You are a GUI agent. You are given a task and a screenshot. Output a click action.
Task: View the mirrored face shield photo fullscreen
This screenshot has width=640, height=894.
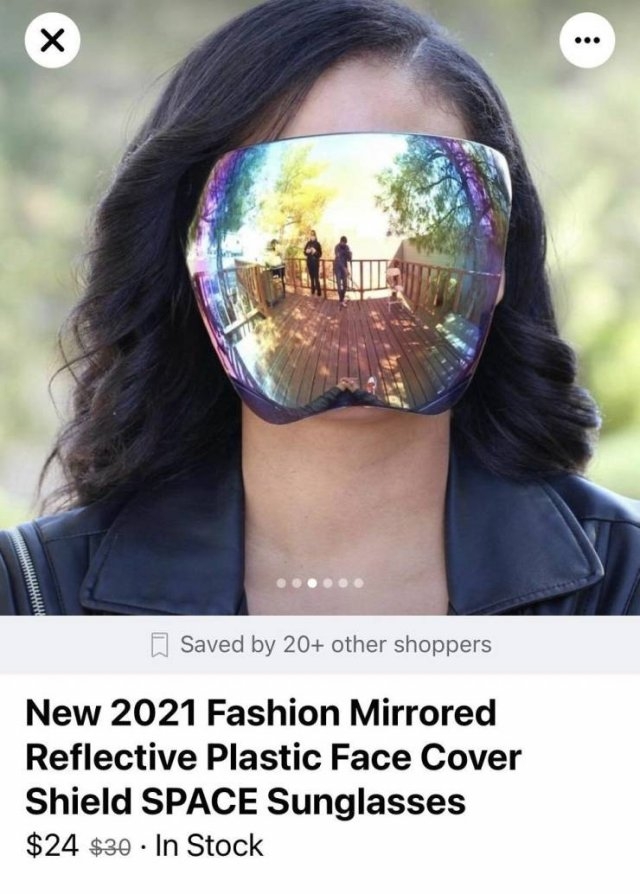tap(350, 270)
